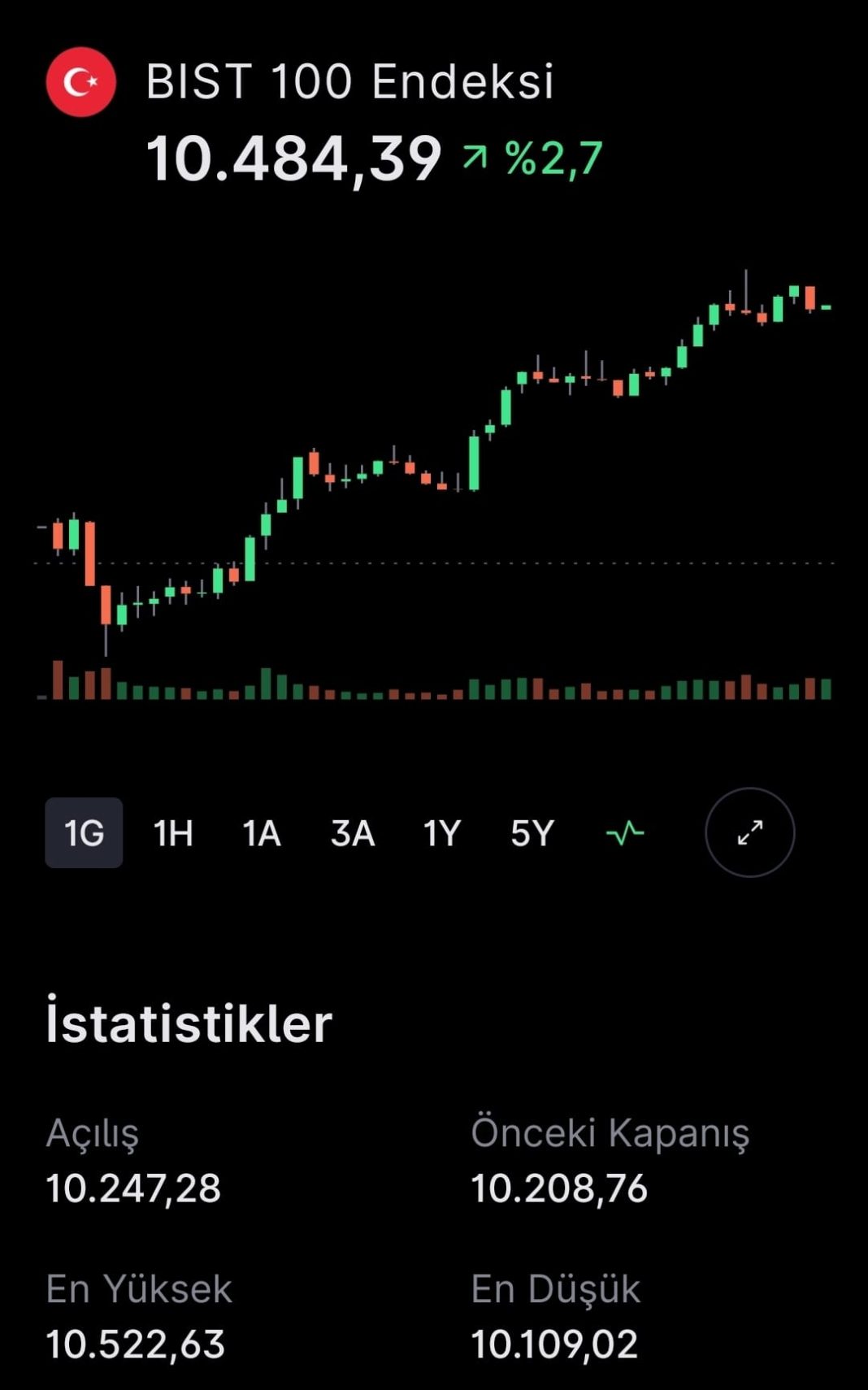The image size is (868, 1390).
Task: Show the 1A monthly range
Action: (x=262, y=832)
